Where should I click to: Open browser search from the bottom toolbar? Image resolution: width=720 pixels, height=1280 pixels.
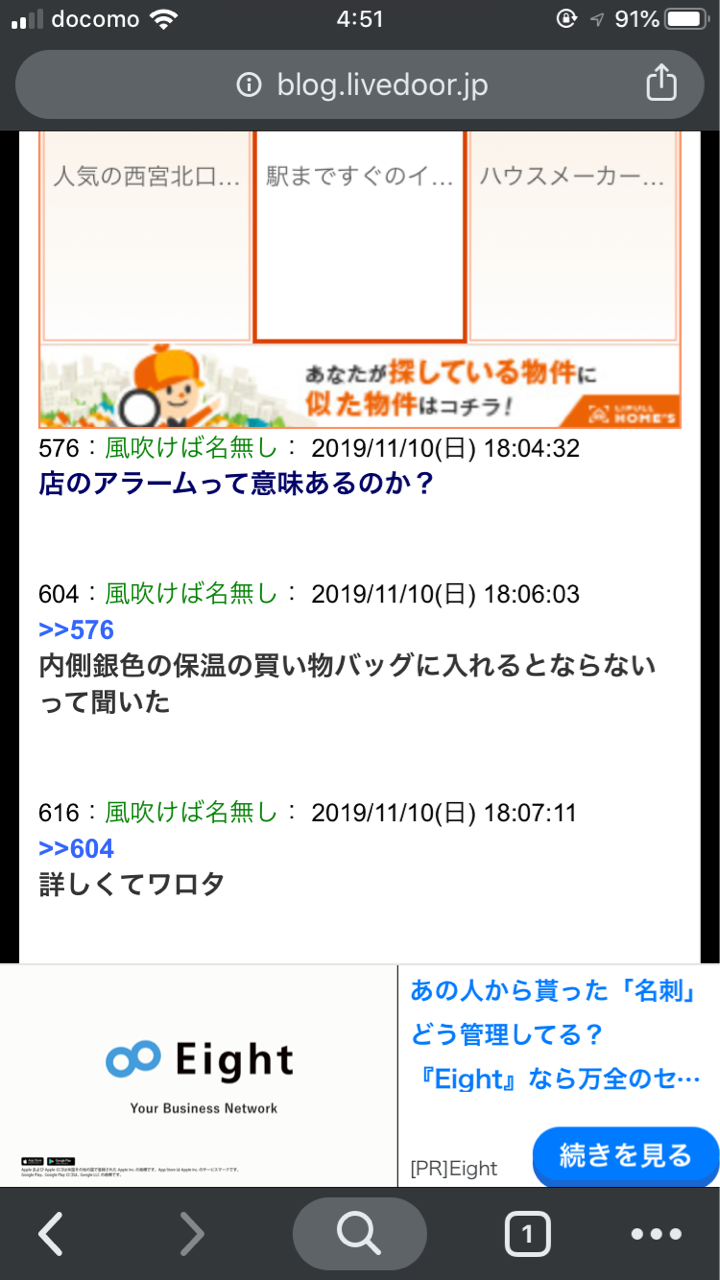tap(359, 1235)
